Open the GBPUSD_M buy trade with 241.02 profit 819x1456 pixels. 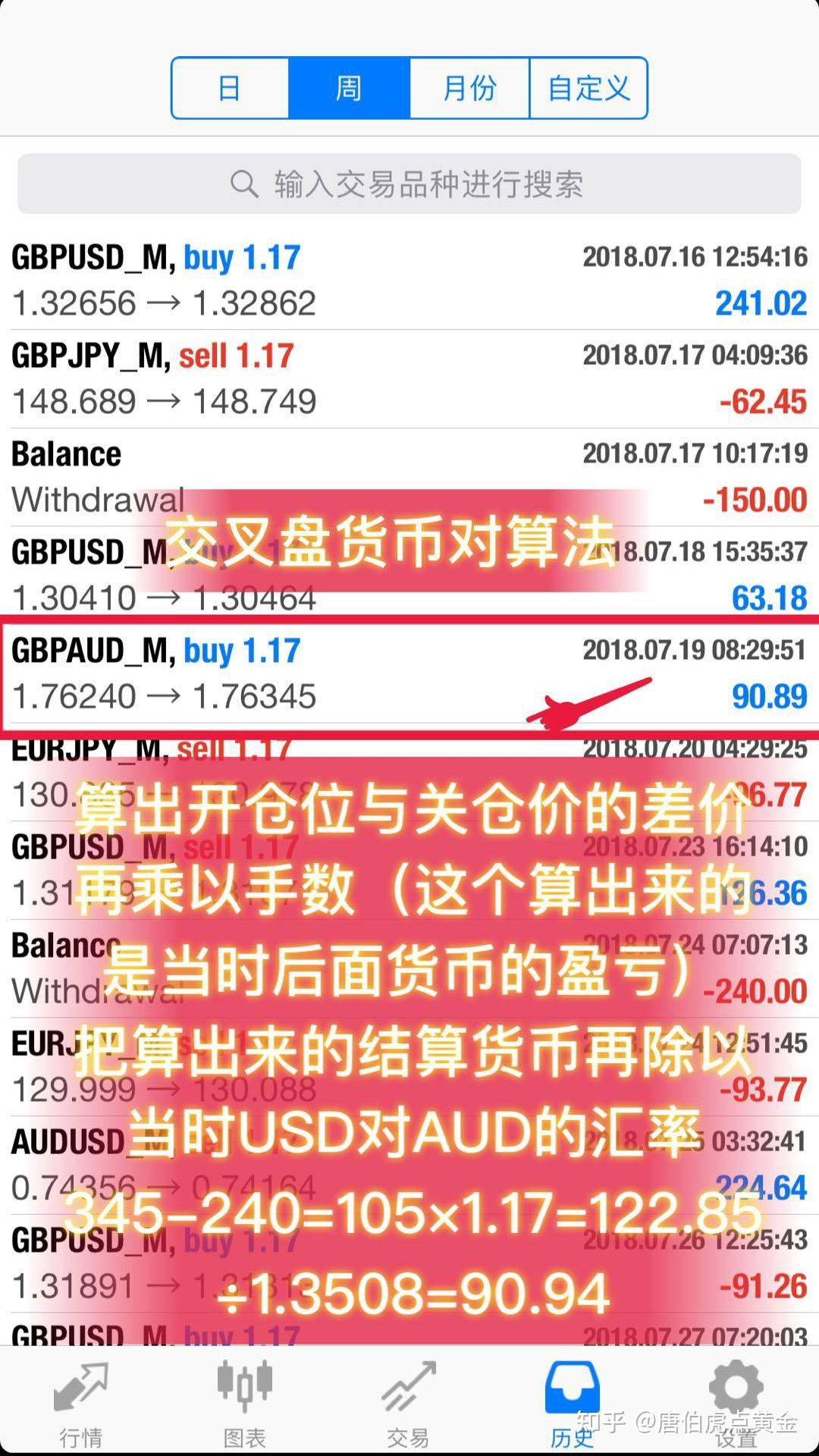click(x=409, y=281)
